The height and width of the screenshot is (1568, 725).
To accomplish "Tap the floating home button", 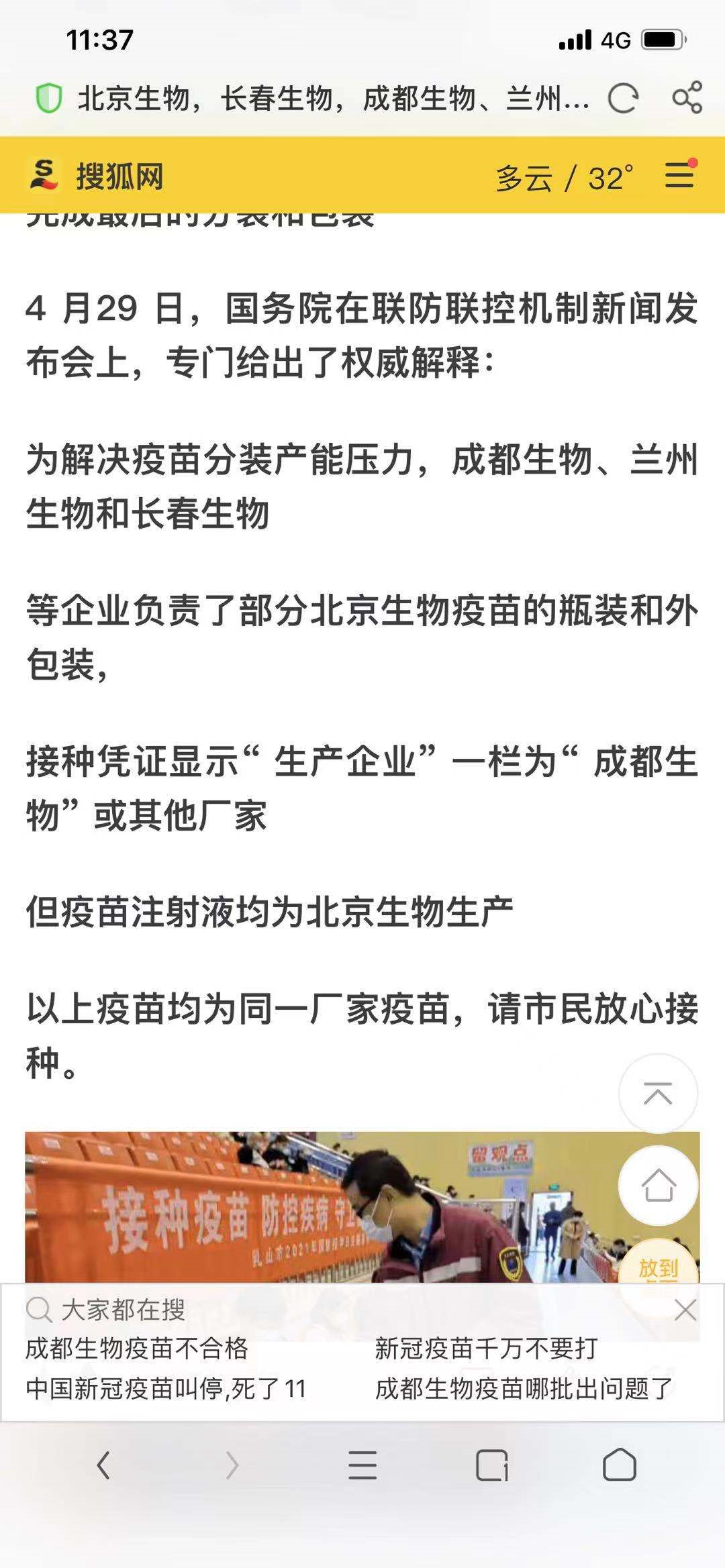I will 658,1186.
